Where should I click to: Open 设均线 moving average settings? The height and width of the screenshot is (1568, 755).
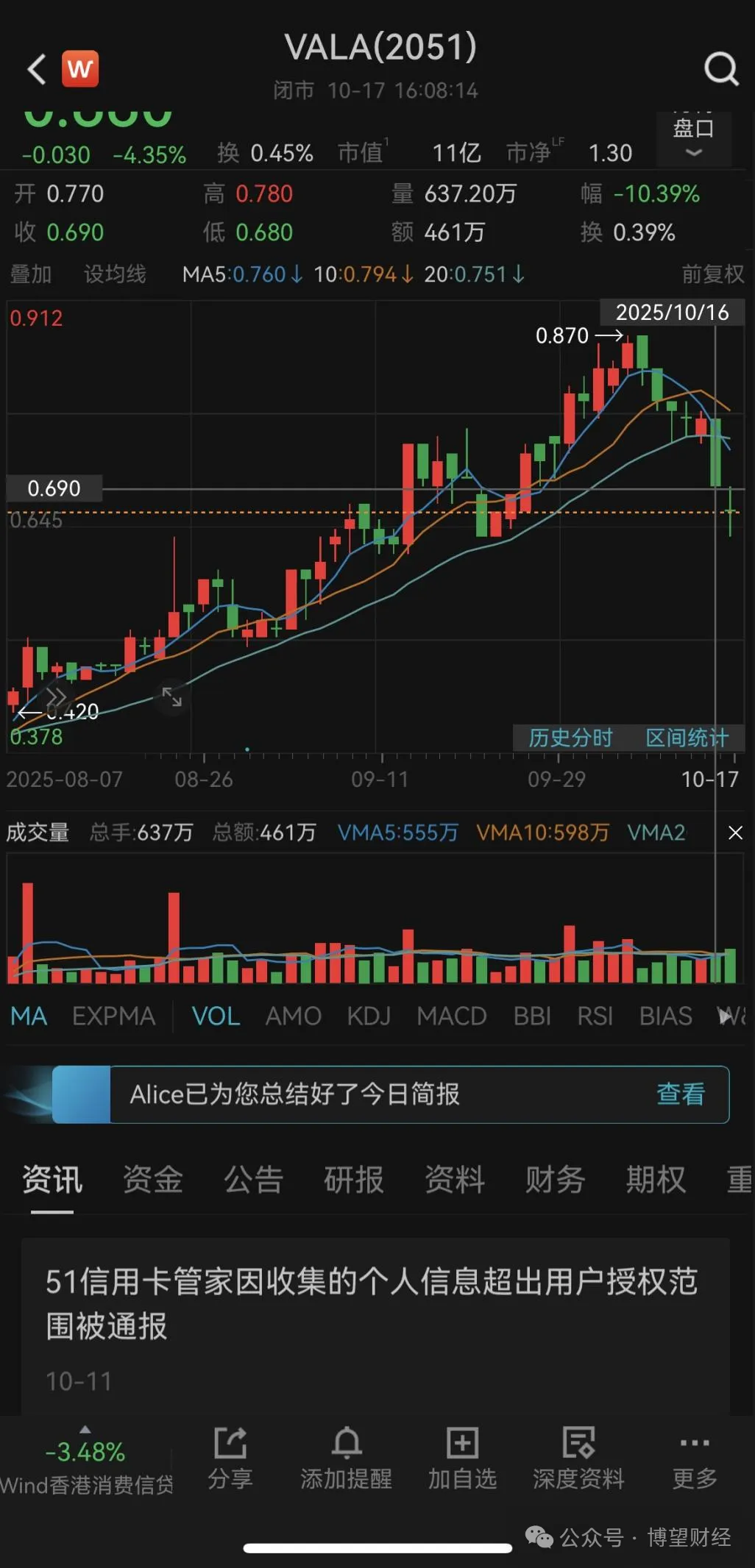click(115, 274)
